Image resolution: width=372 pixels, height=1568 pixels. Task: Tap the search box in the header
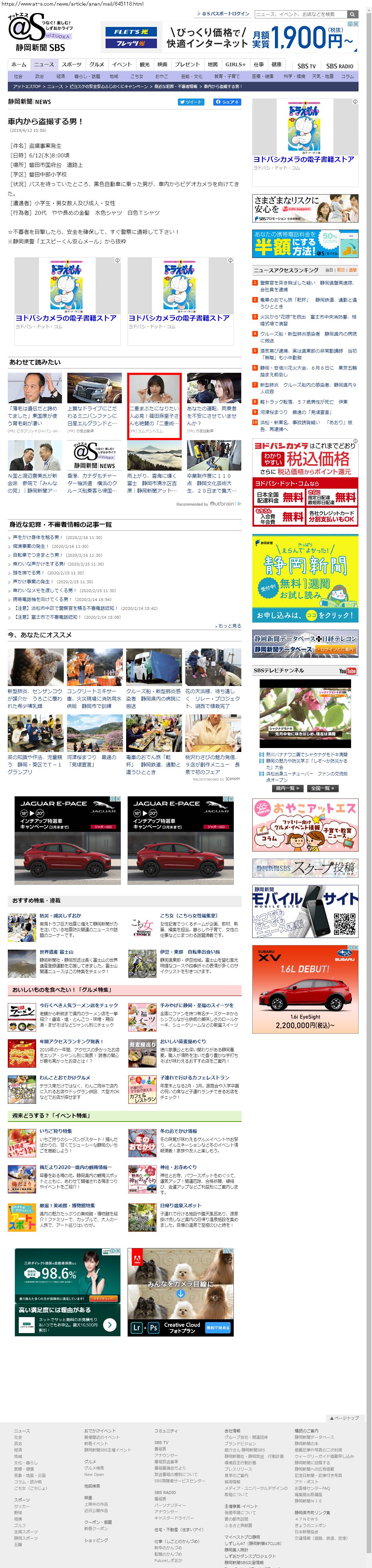[x=299, y=14]
